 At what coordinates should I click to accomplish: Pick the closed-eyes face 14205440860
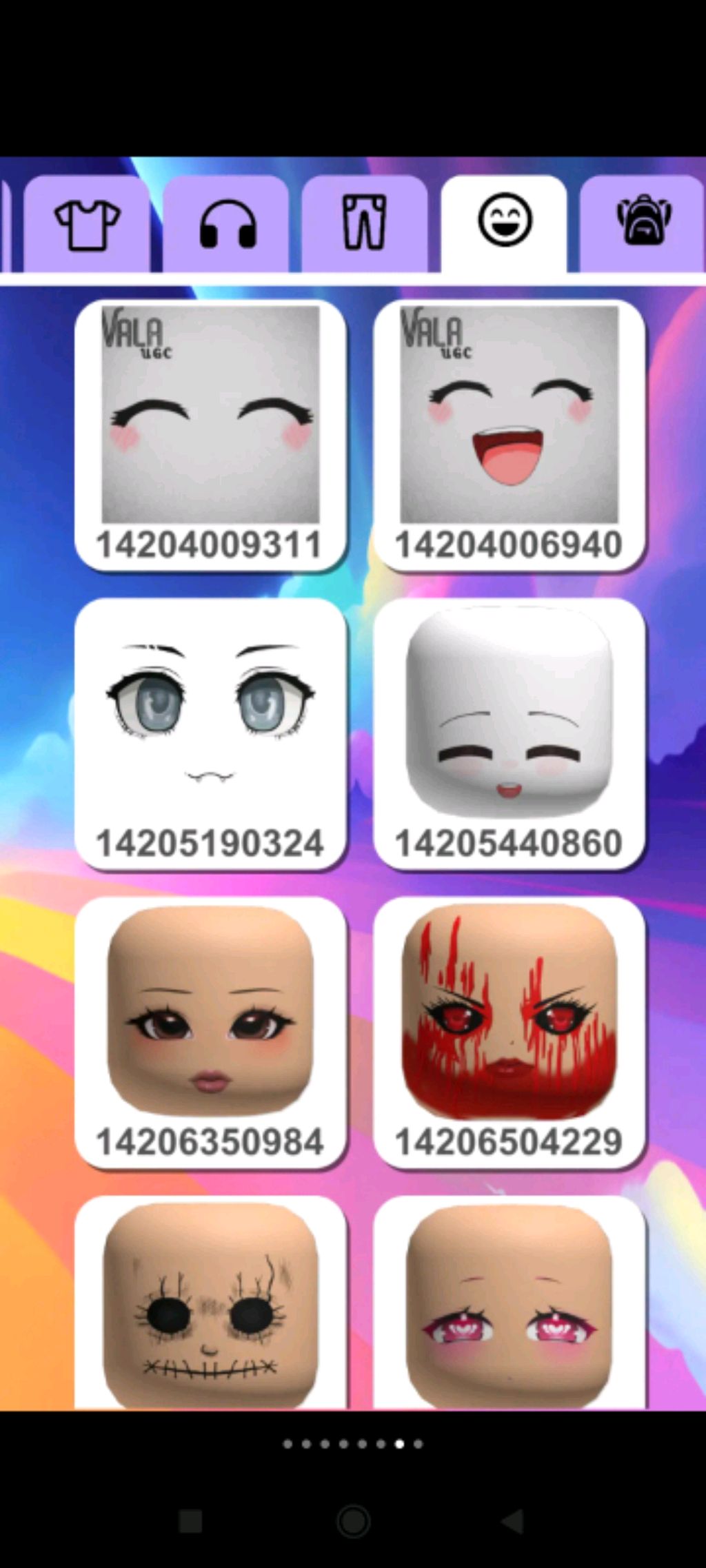pos(509,733)
